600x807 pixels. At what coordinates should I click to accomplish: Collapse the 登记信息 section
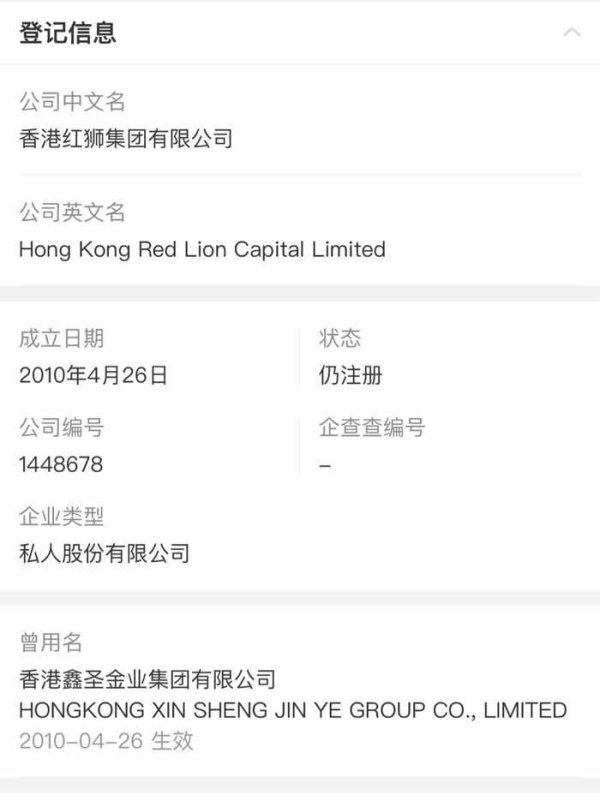coord(572,32)
